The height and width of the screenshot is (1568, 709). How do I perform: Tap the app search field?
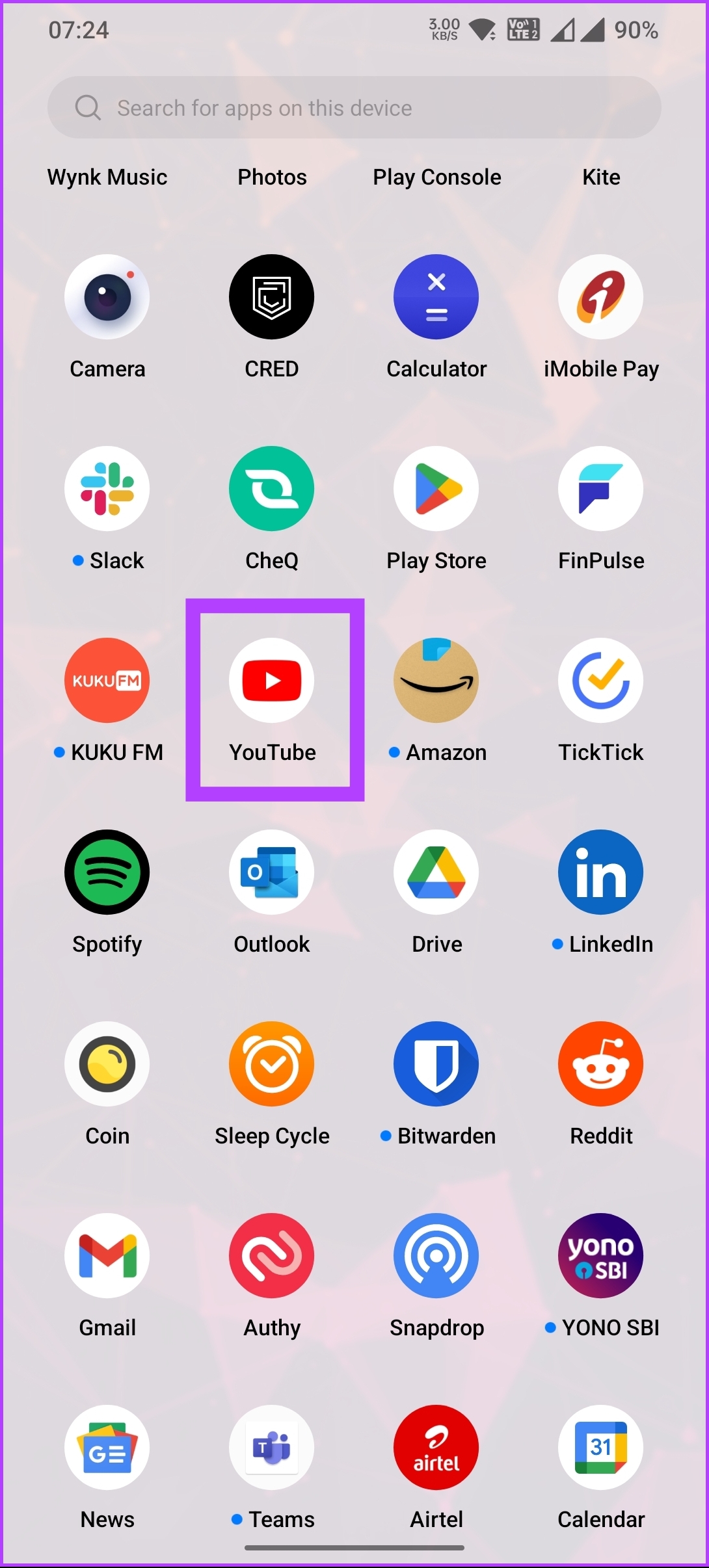pyautogui.click(x=354, y=107)
